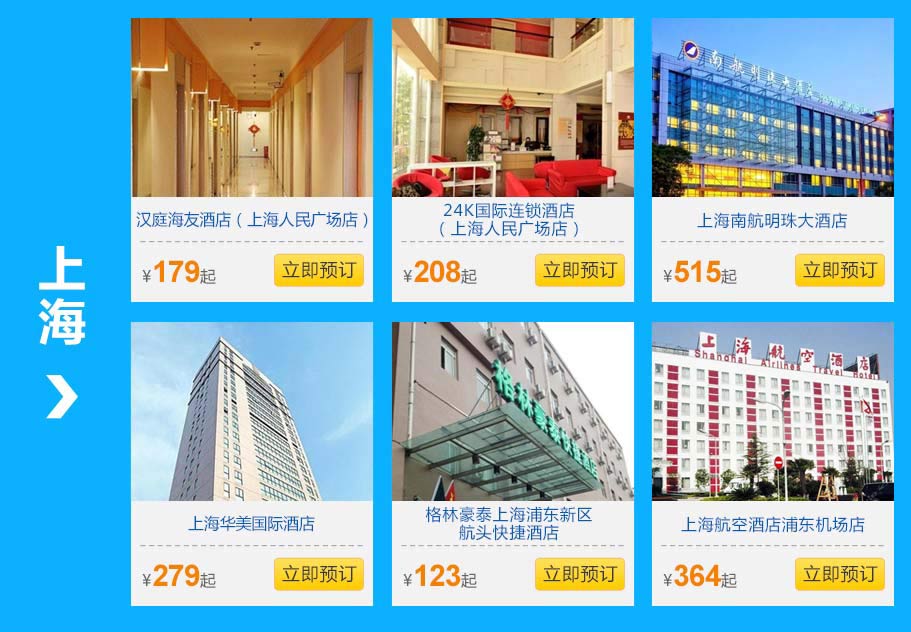Open 上海南航明珠大酒店 building photo
Image resolution: width=911 pixels, height=632 pixels.
(773, 107)
